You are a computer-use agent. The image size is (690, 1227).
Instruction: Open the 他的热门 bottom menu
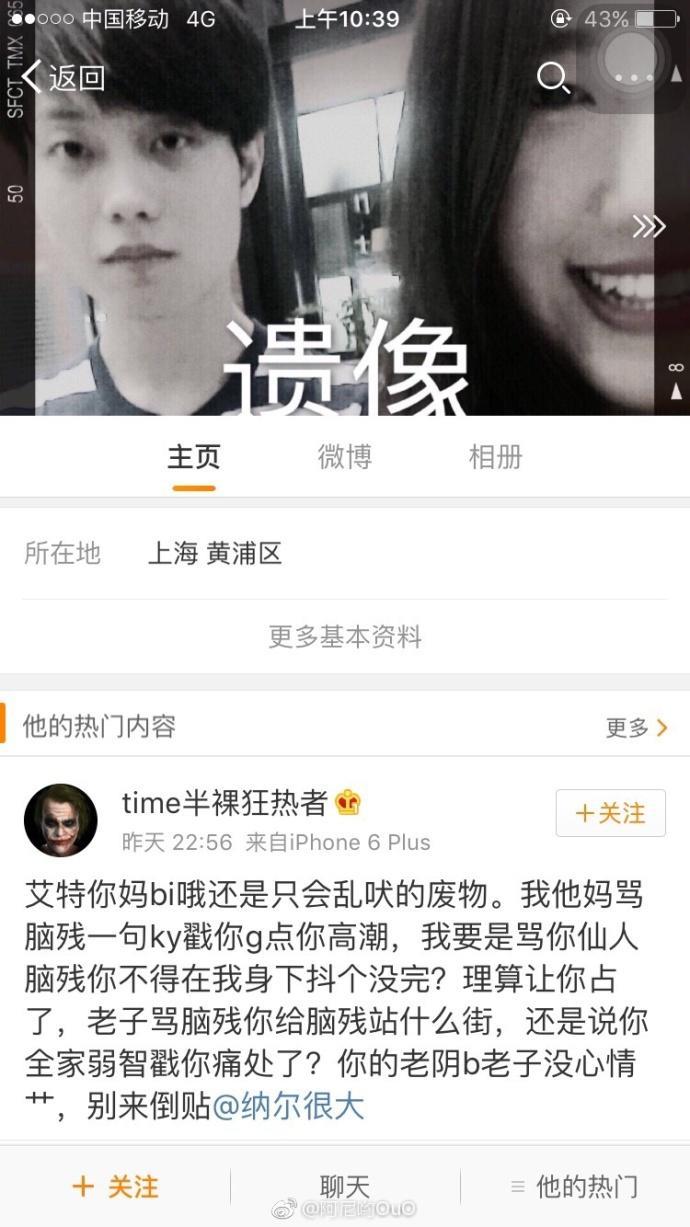tap(574, 1187)
